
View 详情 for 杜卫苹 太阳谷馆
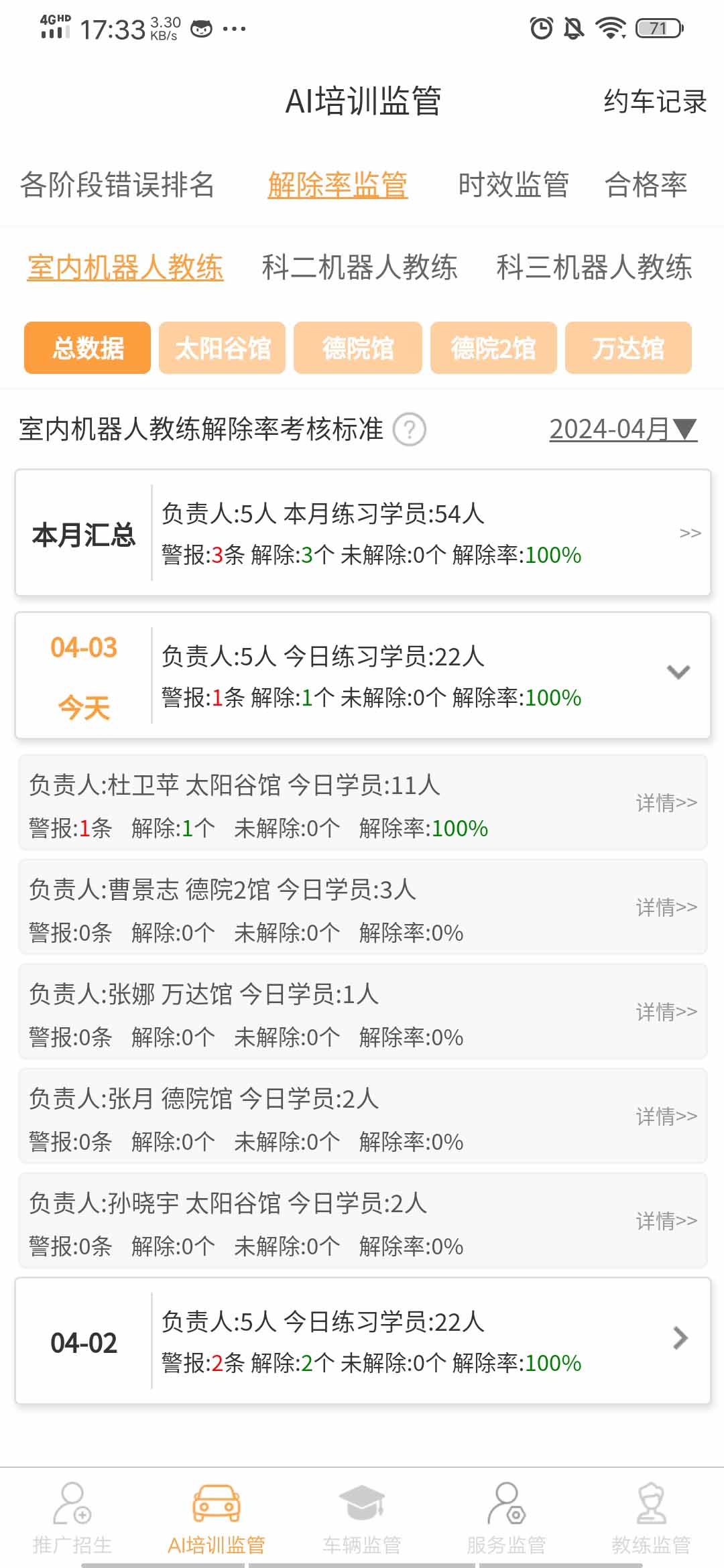tap(666, 803)
